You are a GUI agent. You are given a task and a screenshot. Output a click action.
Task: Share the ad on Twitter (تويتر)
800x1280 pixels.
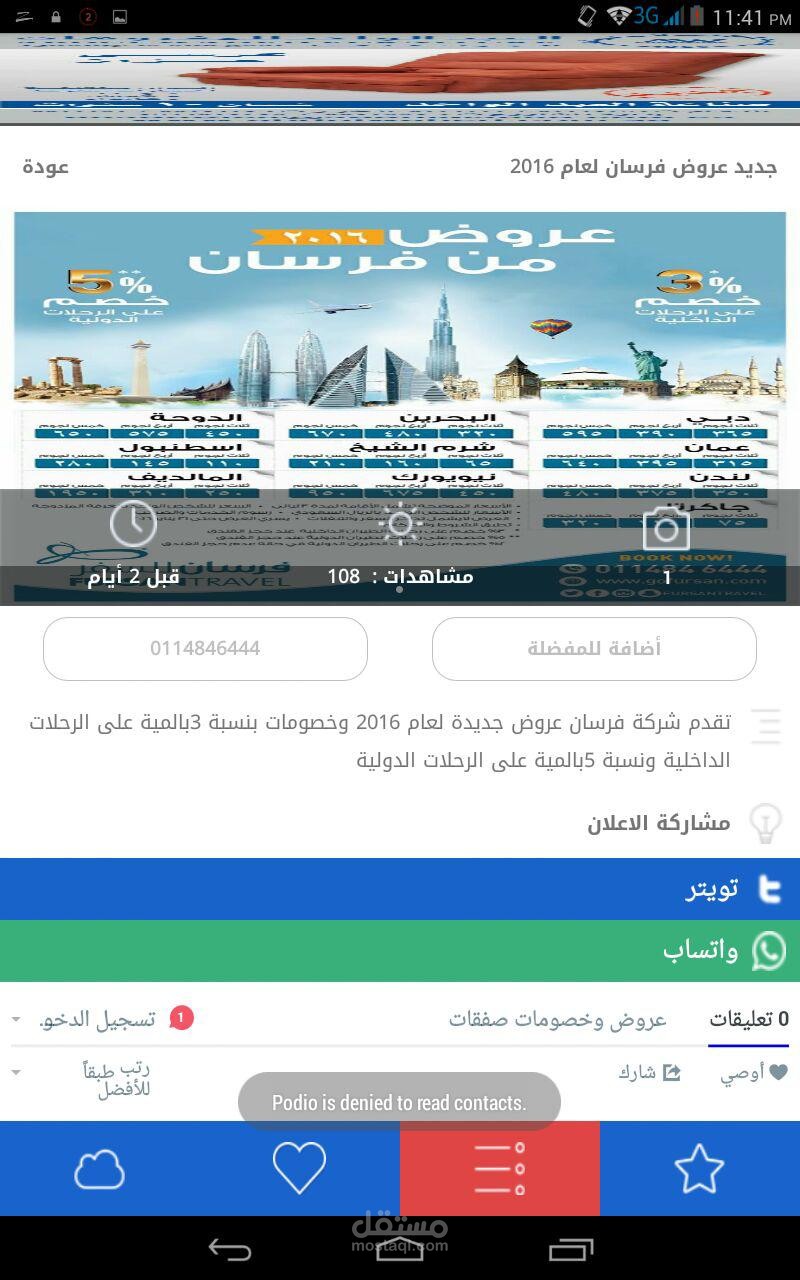coord(400,889)
